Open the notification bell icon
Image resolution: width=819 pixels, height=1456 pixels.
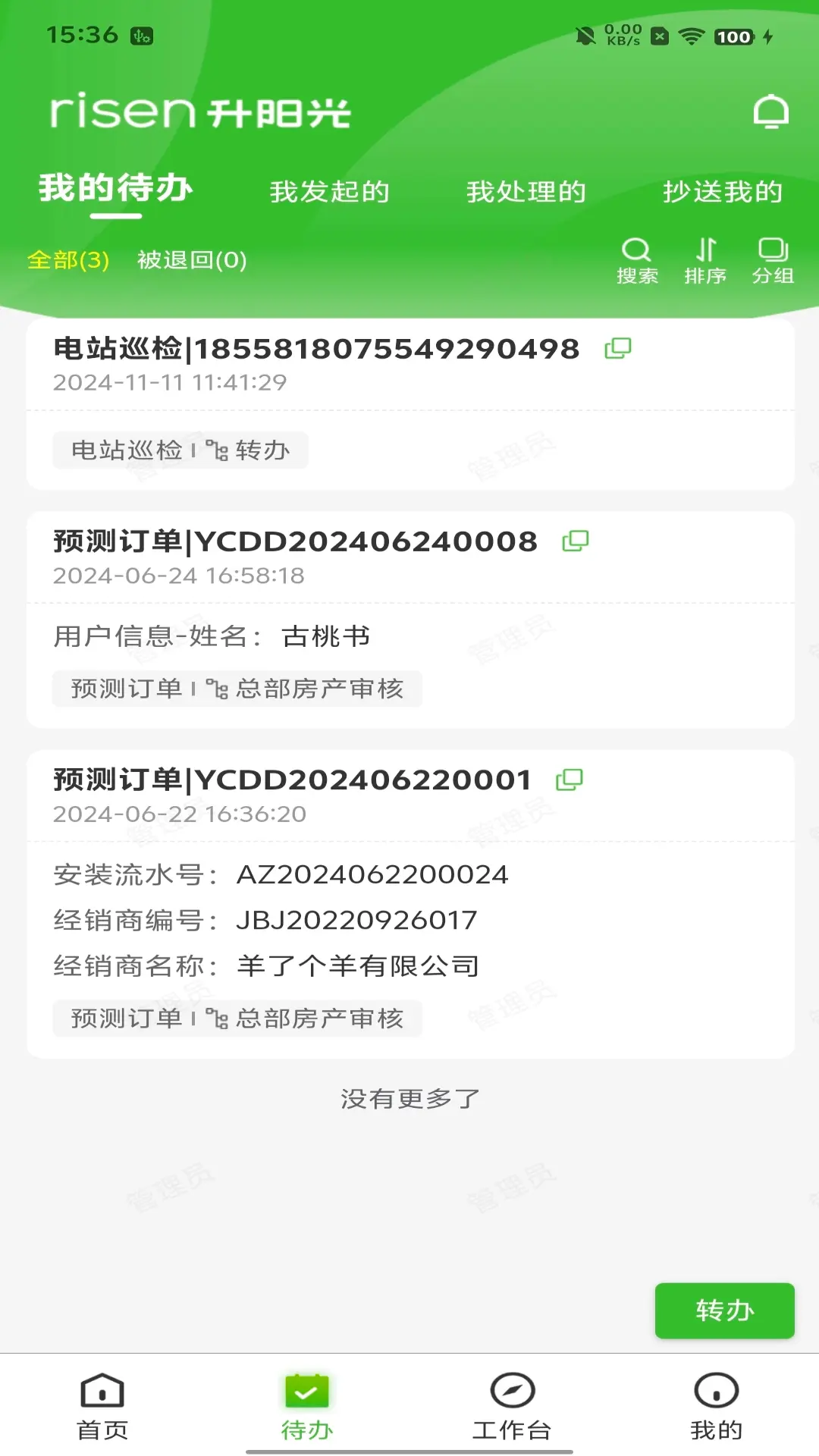[772, 113]
